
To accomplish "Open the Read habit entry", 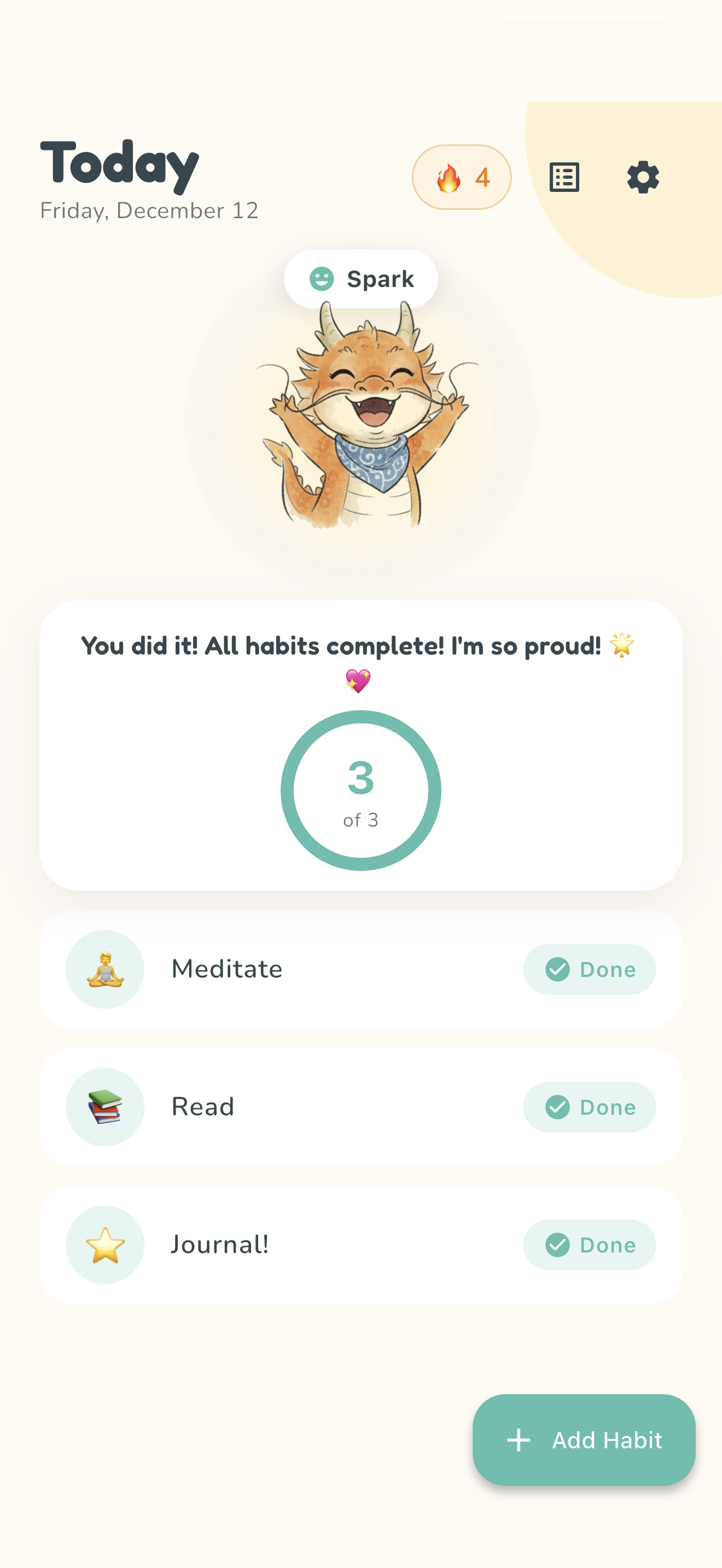I will [x=360, y=1107].
